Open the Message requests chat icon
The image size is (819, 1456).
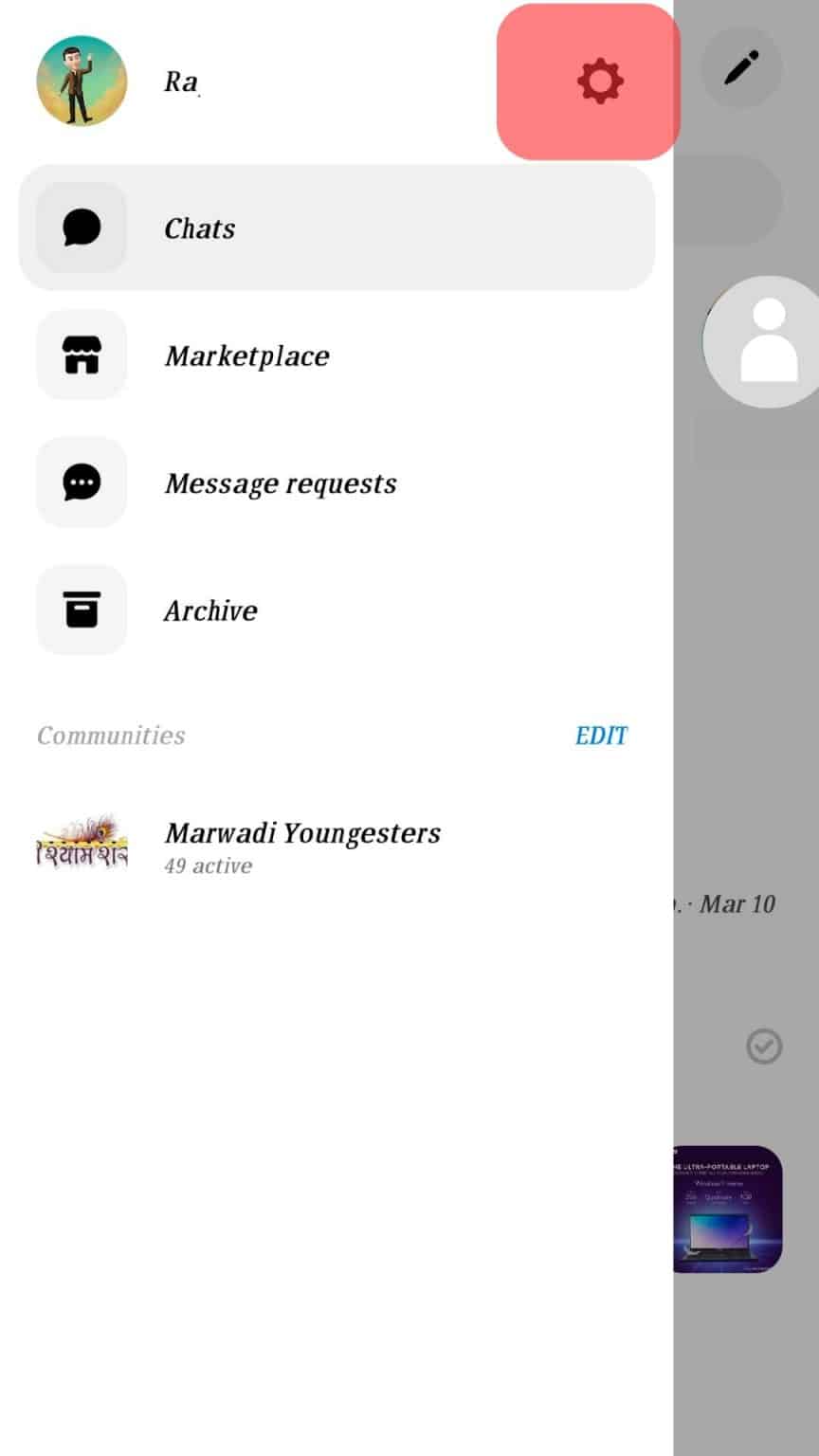81,482
